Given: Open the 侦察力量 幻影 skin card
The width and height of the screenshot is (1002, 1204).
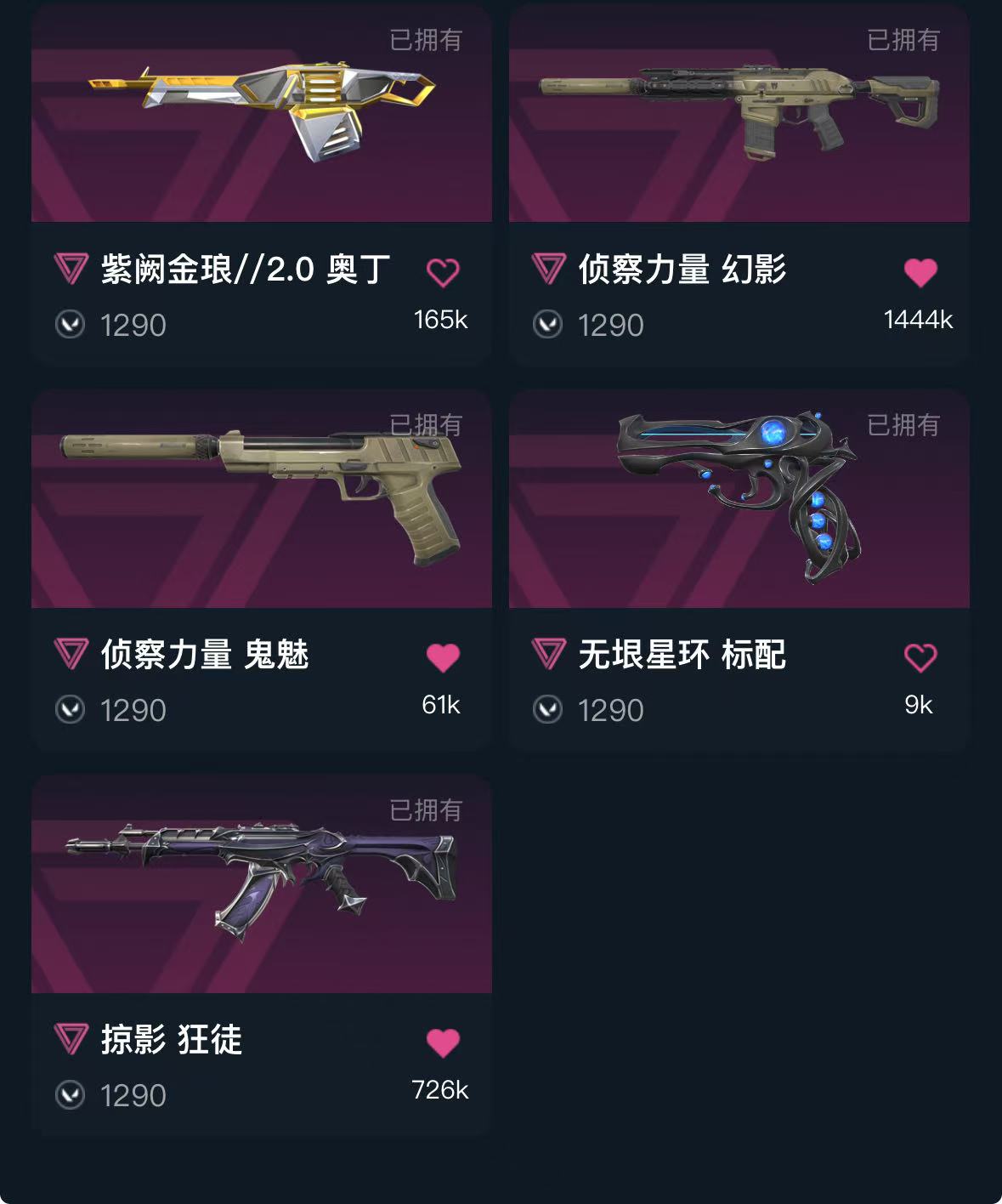Looking at the screenshot, I should pos(739,115).
